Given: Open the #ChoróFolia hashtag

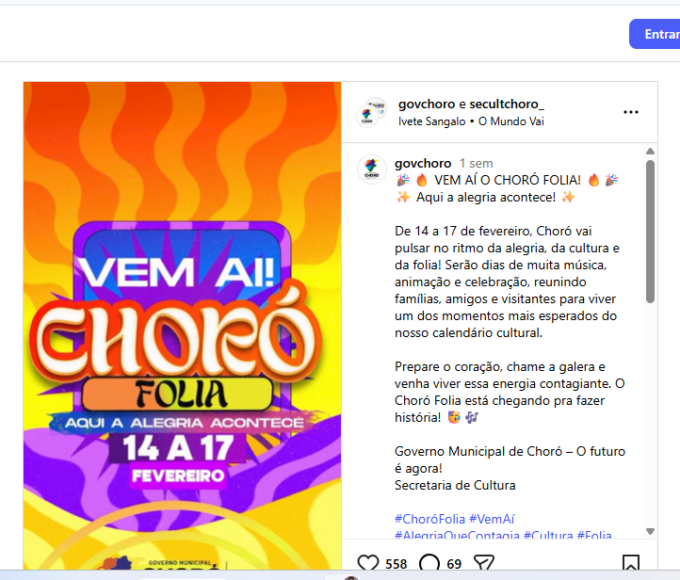Looking at the screenshot, I should [x=429, y=518].
